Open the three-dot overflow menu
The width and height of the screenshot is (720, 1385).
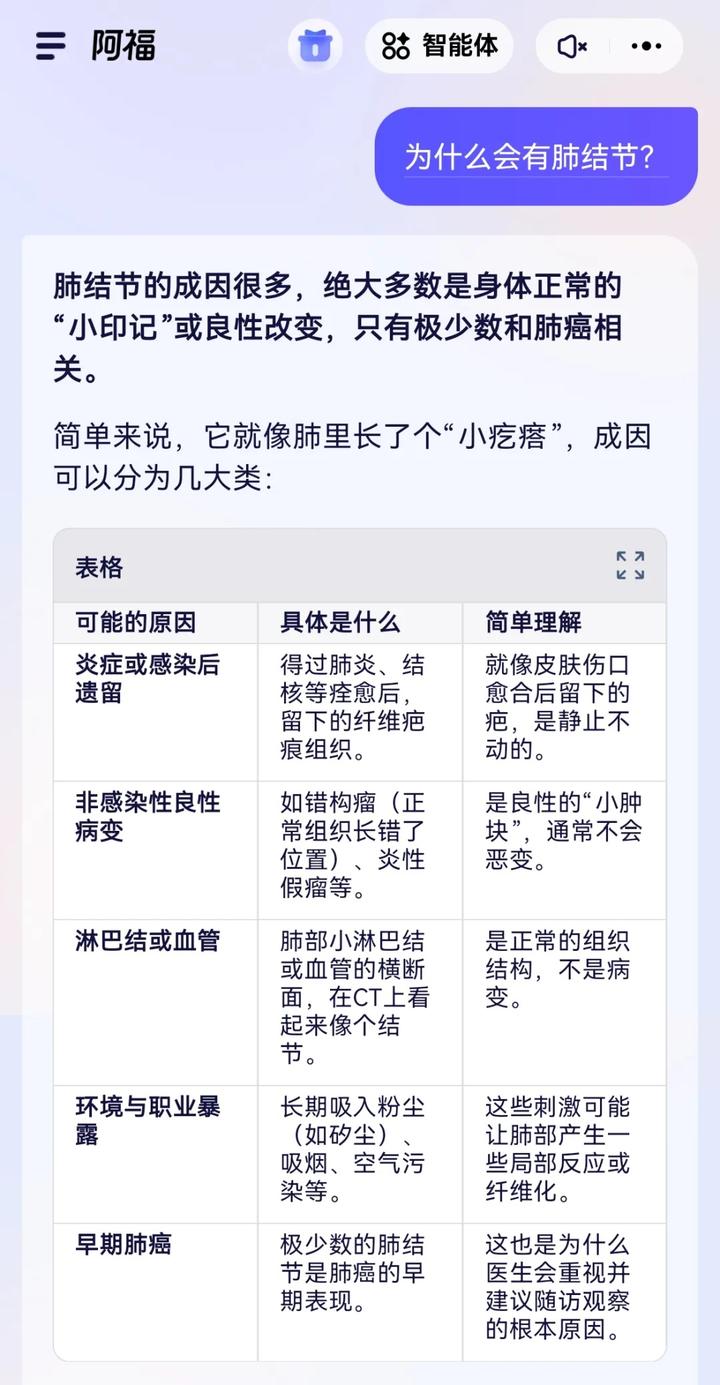tap(647, 46)
